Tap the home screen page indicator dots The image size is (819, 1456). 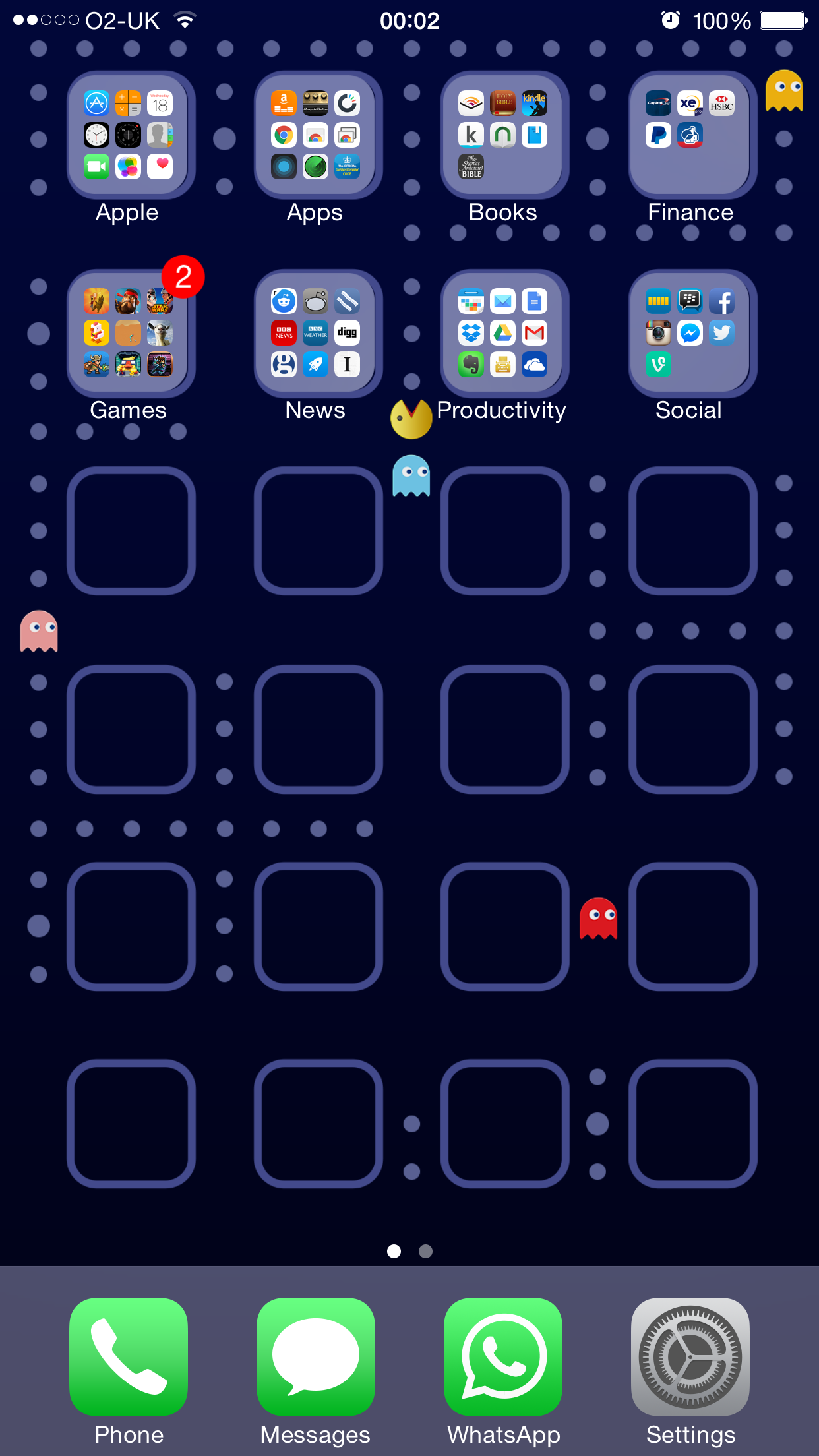pos(409,1251)
